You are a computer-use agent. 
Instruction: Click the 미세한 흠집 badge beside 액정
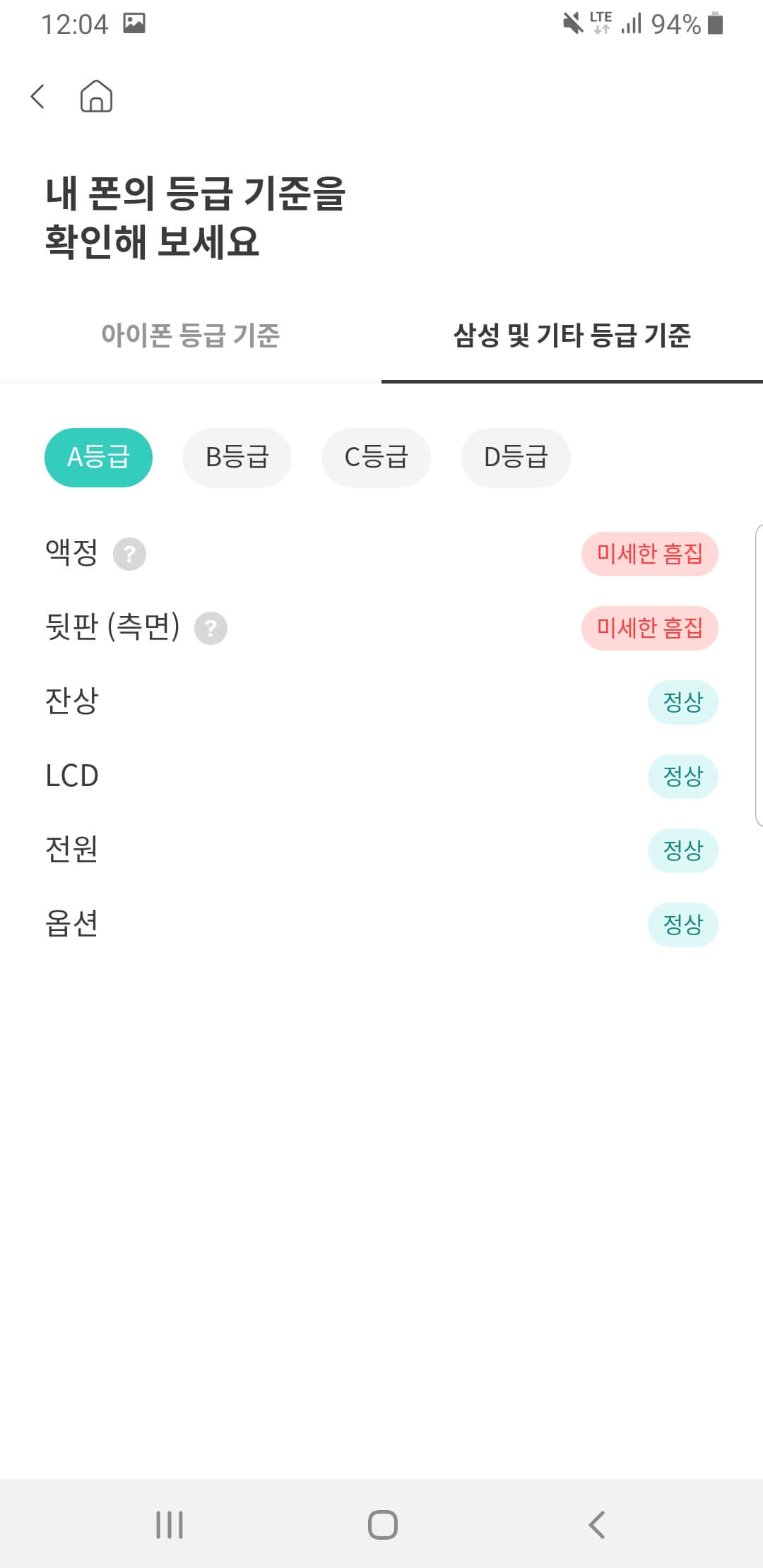click(x=651, y=554)
